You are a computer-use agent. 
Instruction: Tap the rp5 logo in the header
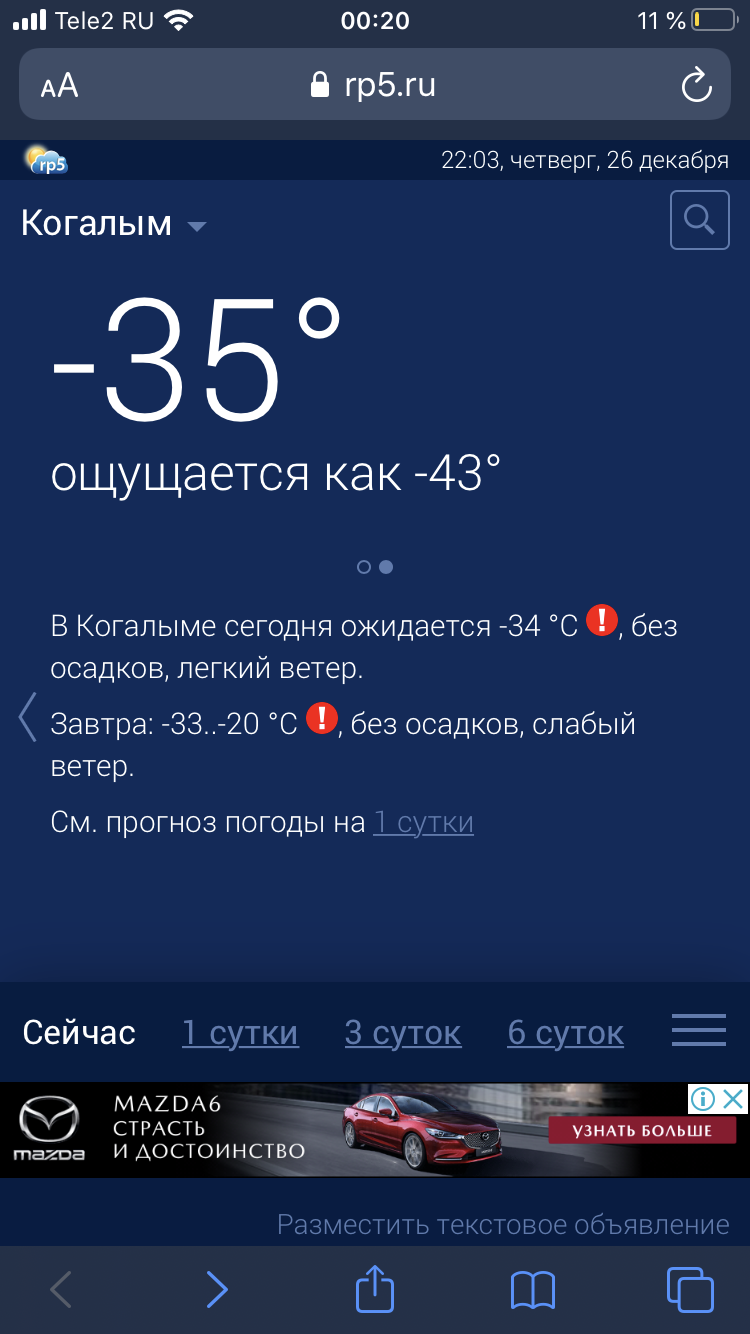[46, 160]
